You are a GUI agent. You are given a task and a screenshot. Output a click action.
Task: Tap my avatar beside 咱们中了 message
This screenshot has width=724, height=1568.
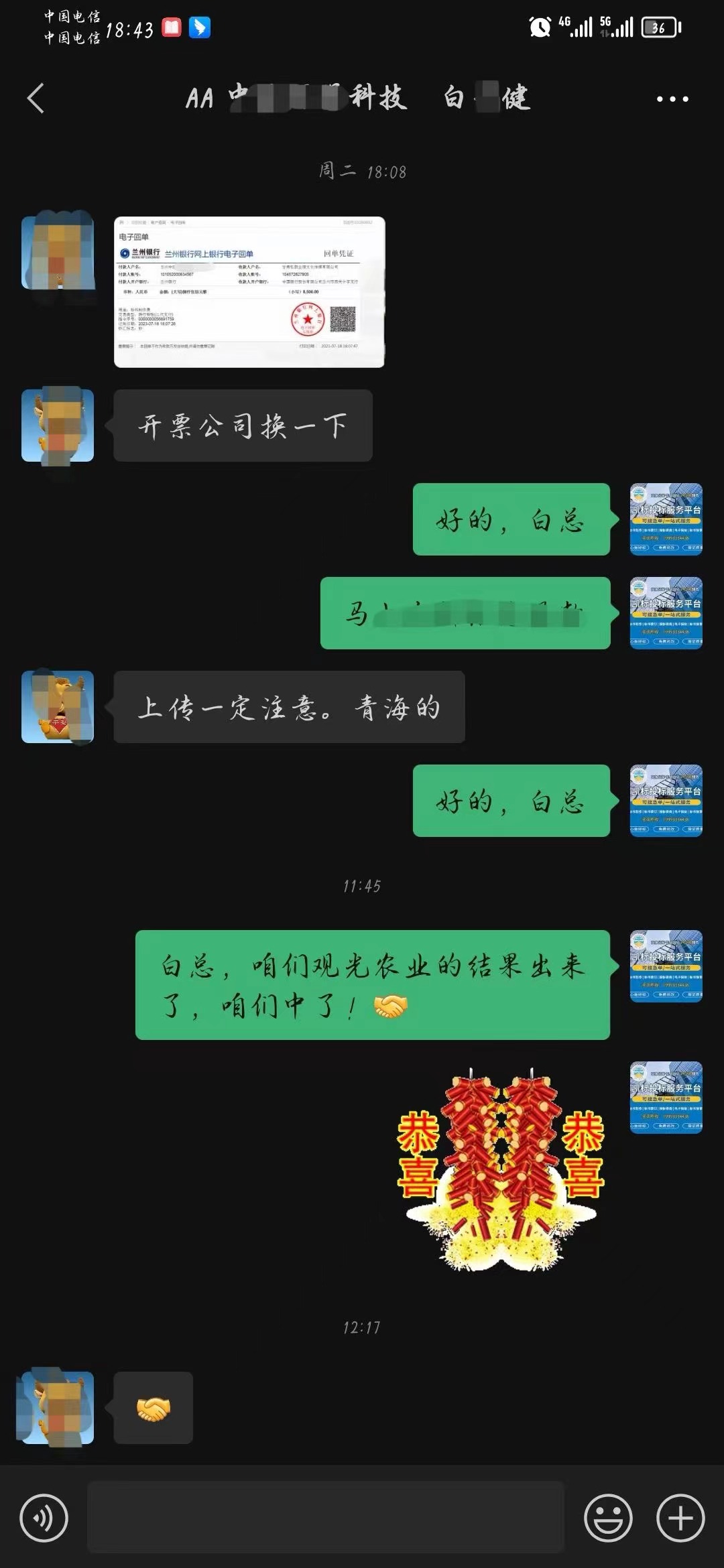click(x=666, y=966)
